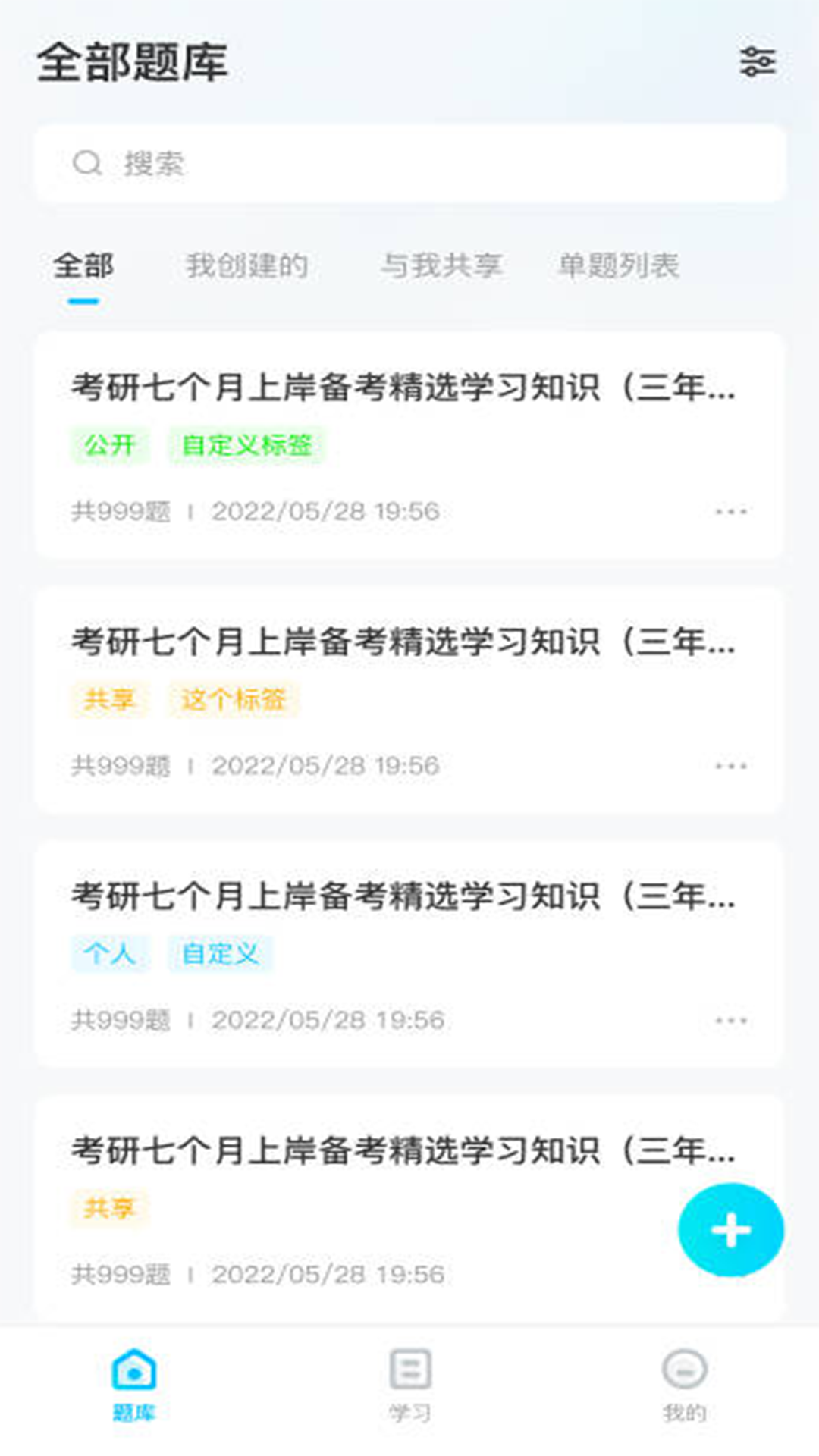Image resolution: width=819 pixels, height=1456 pixels.
Task: Toggle the 共享 tag on the last card
Action: 109,1208
